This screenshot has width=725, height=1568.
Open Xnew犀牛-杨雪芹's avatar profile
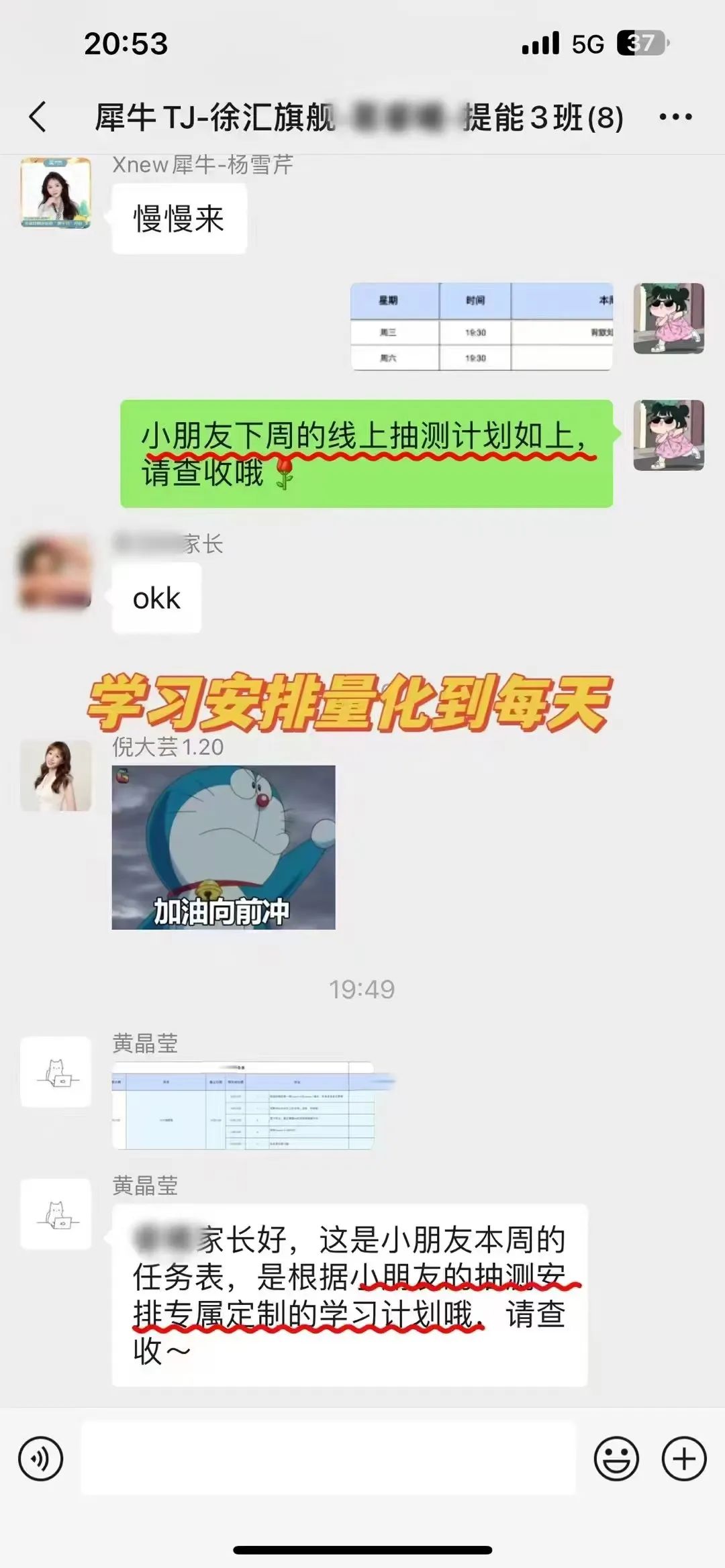click(56, 193)
